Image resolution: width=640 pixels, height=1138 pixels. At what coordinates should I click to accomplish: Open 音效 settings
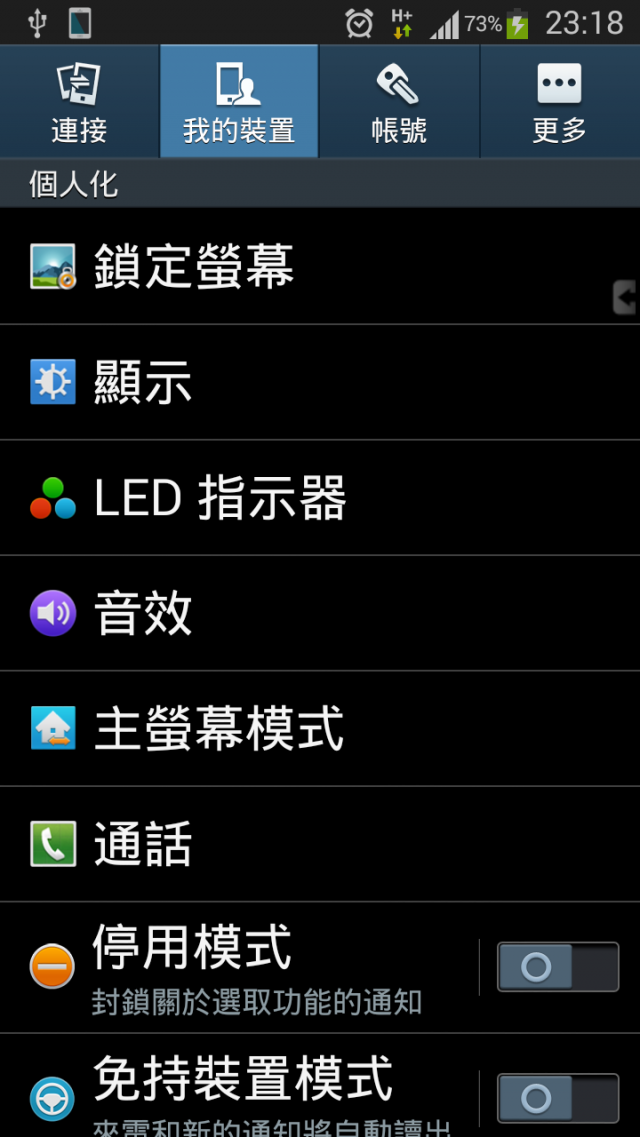point(320,613)
